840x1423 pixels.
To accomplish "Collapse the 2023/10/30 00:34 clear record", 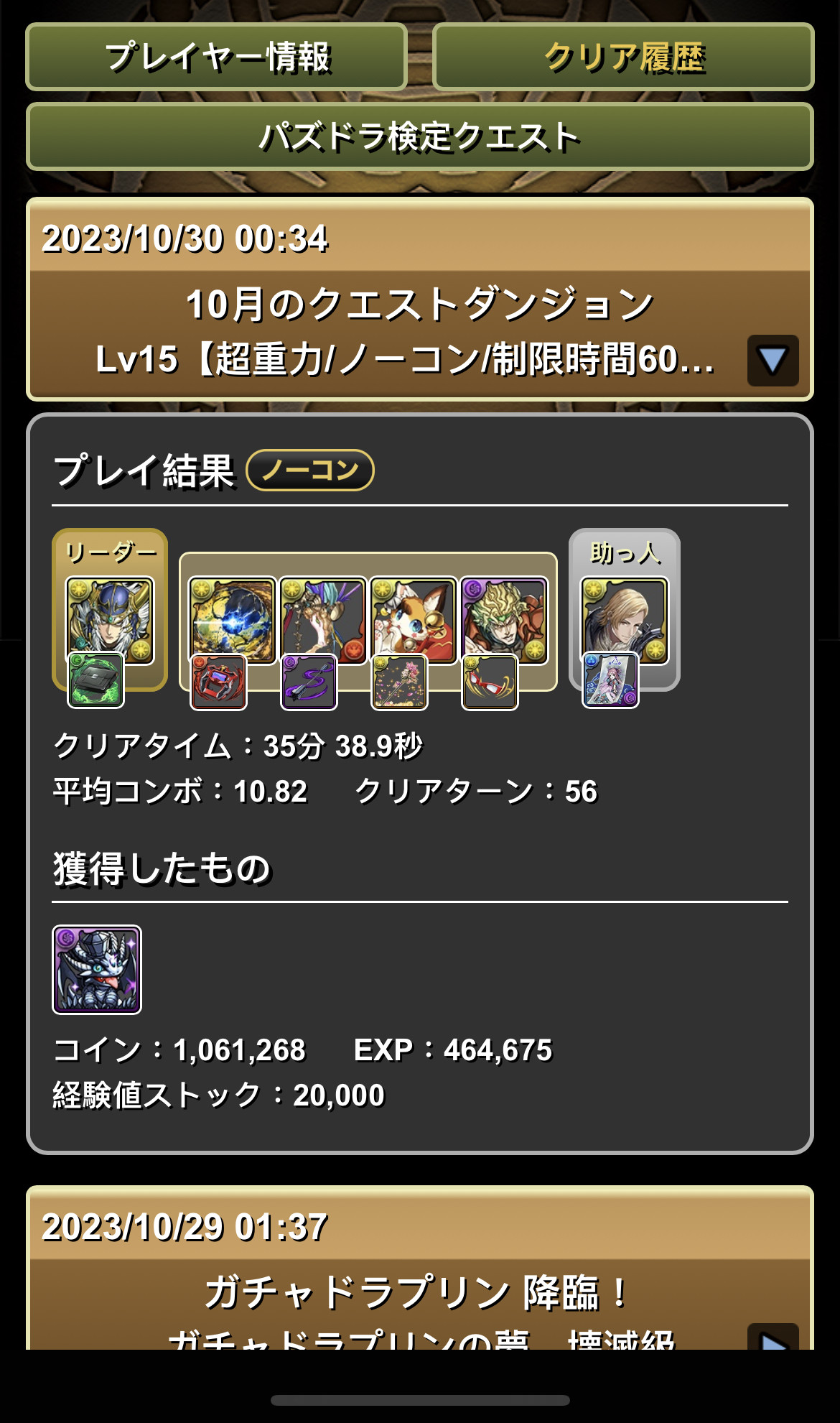I will [773, 361].
